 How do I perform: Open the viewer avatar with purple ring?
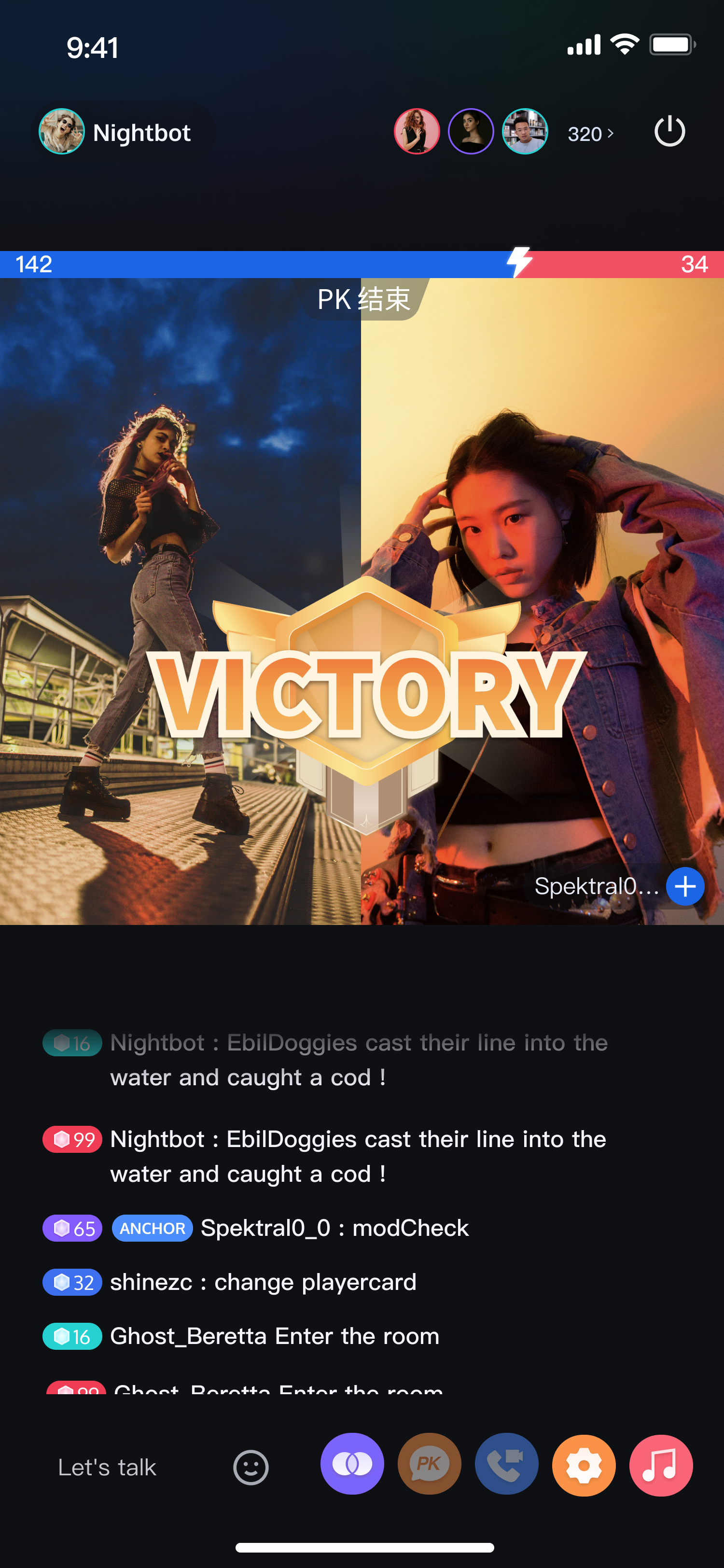coord(470,131)
